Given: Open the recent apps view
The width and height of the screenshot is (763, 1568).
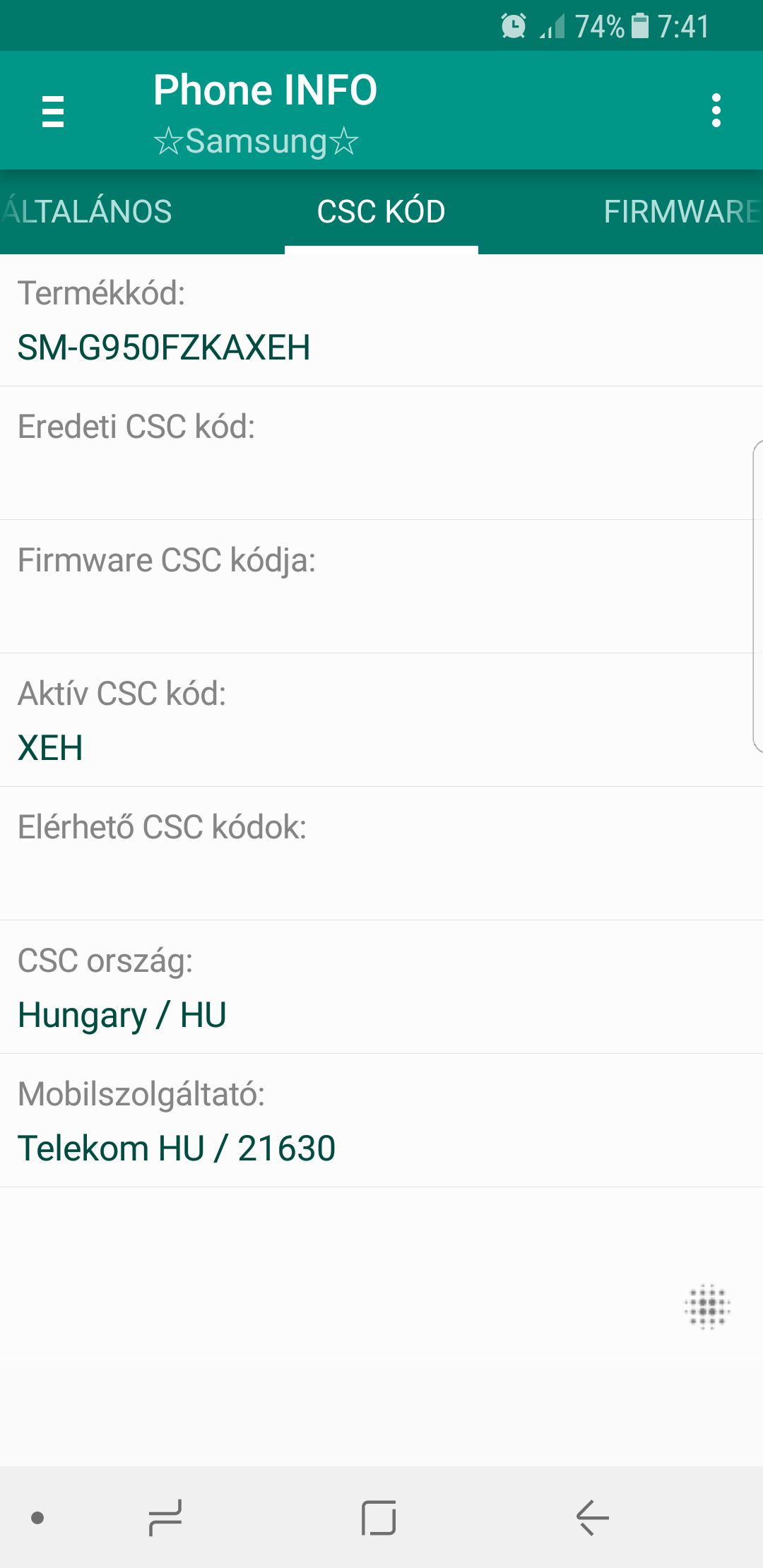Looking at the screenshot, I should coord(165,1517).
